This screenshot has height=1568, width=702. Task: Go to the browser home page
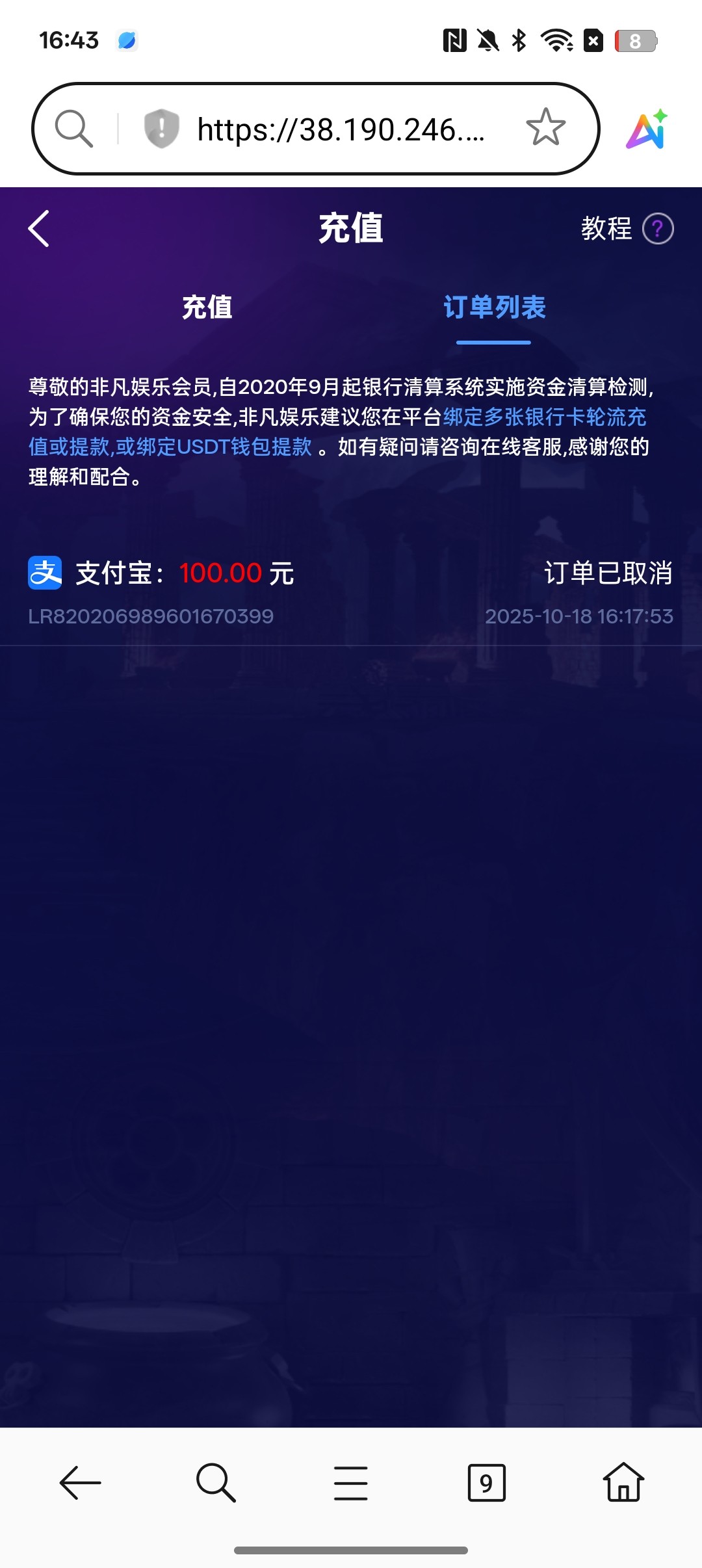tap(623, 1483)
